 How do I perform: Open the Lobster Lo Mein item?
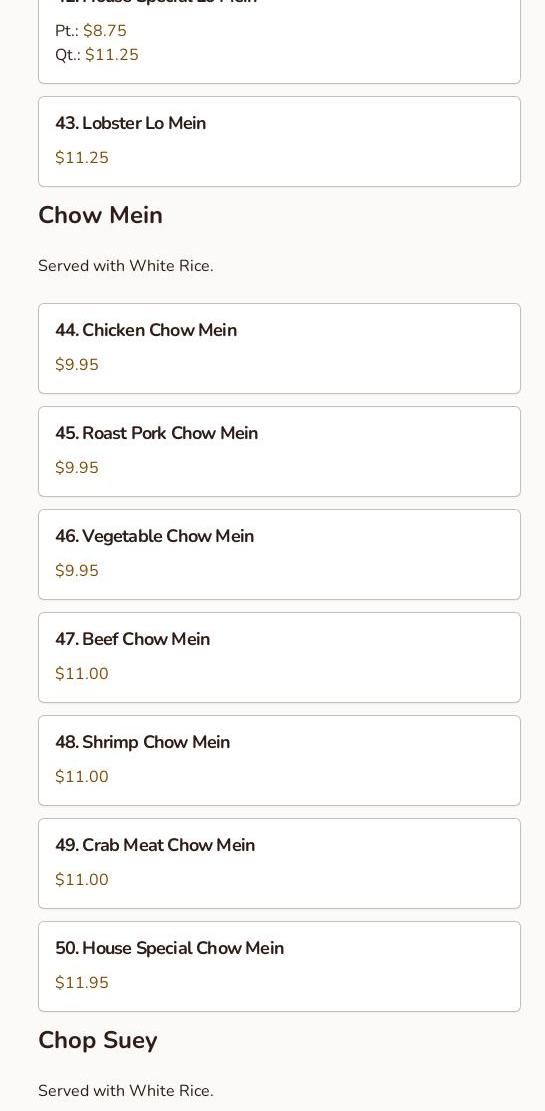pos(279,142)
